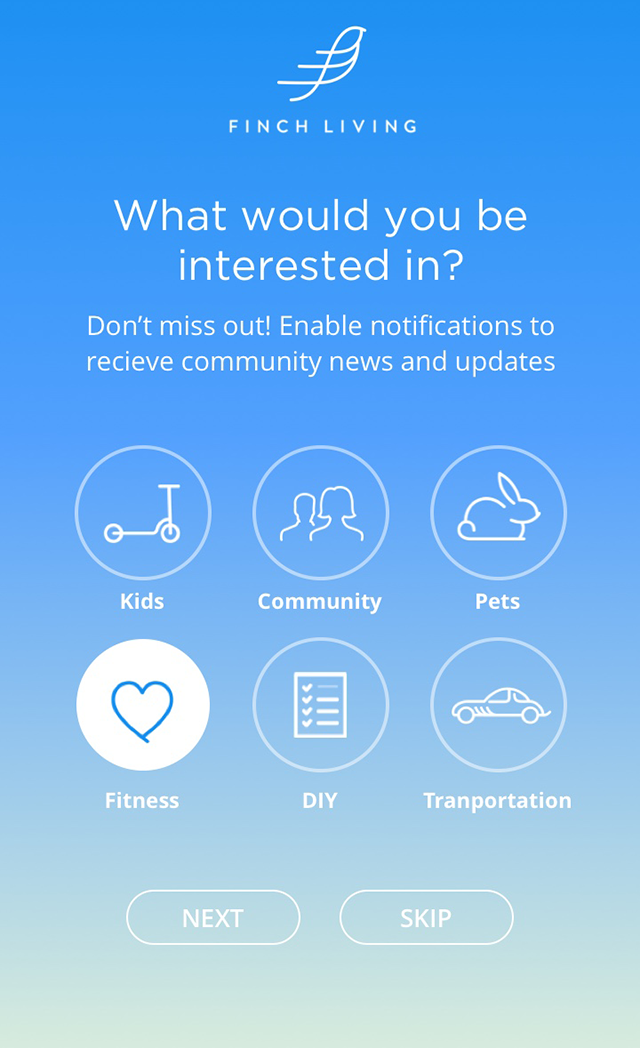Image resolution: width=640 pixels, height=1048 pixels.
Task: Tap the NEXT button
Action: tap(213, 917)
